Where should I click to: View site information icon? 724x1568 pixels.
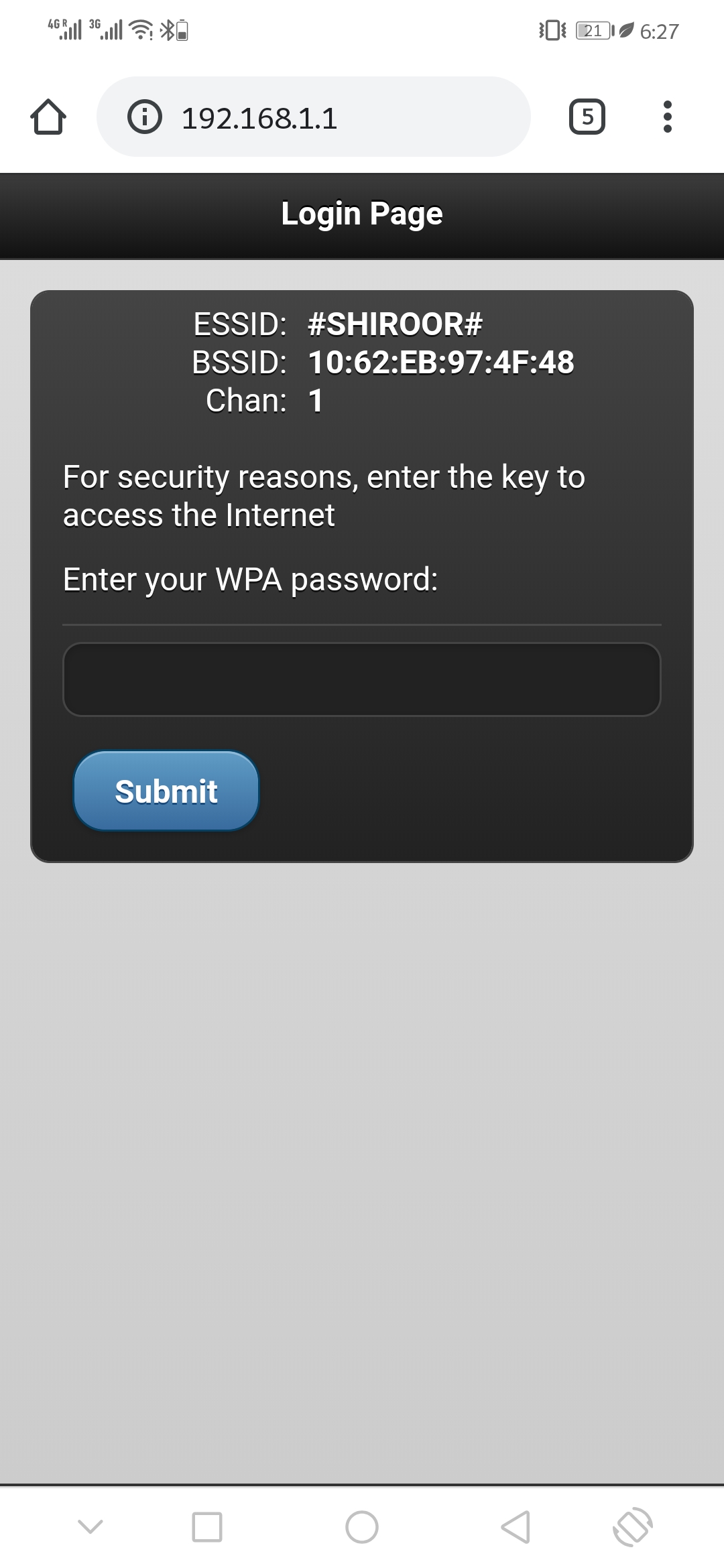(x=145, y=117)
